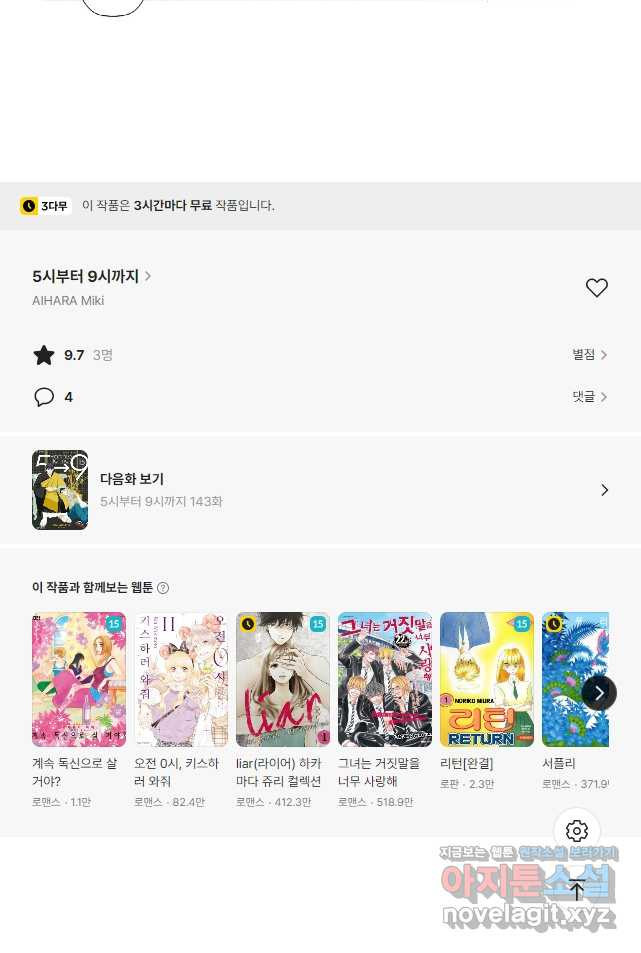Viewport: 641px width, 953px height.
Task: Jump back to top of page
Action: point(577,890)
